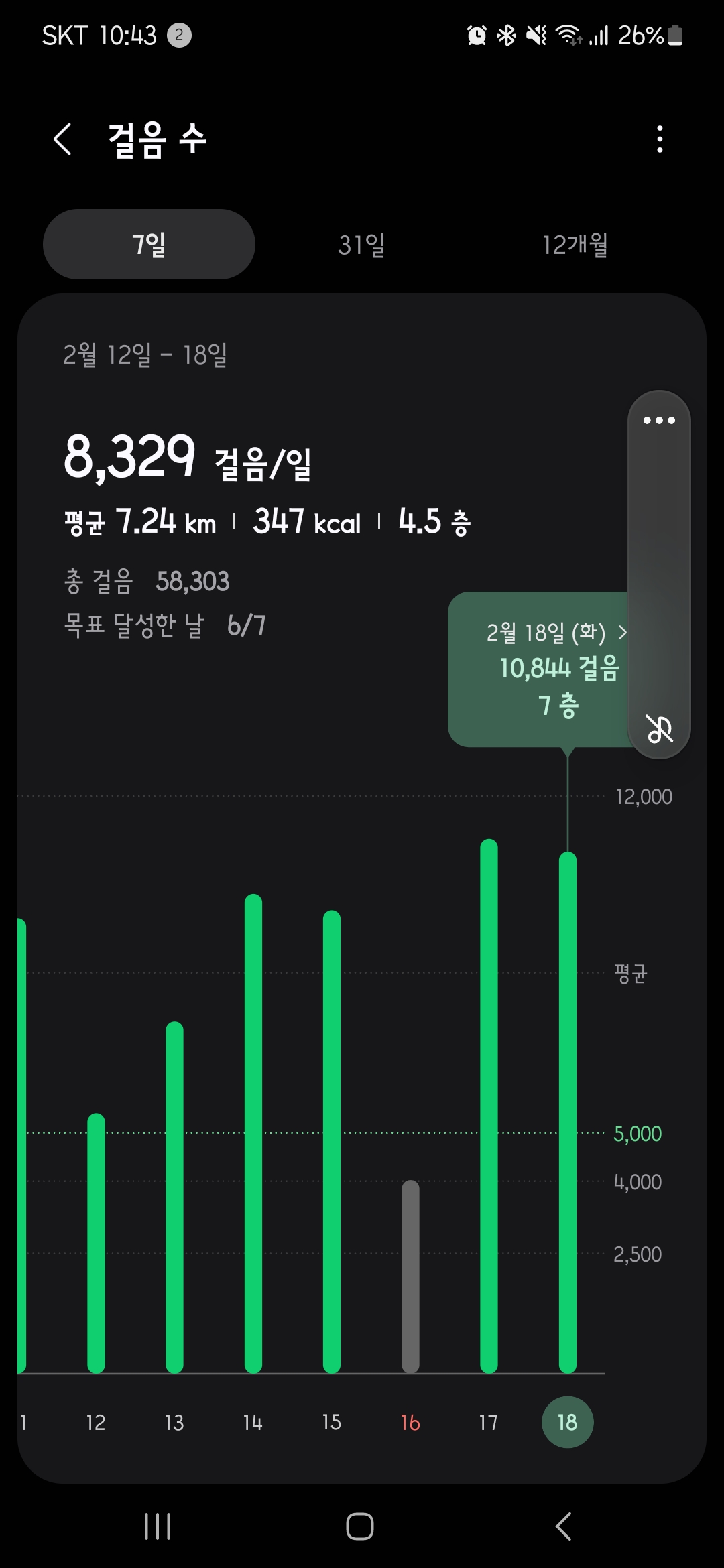724x1568 pixels.
Task: Select the bar for day 14
Action: tap(253, 1132)
